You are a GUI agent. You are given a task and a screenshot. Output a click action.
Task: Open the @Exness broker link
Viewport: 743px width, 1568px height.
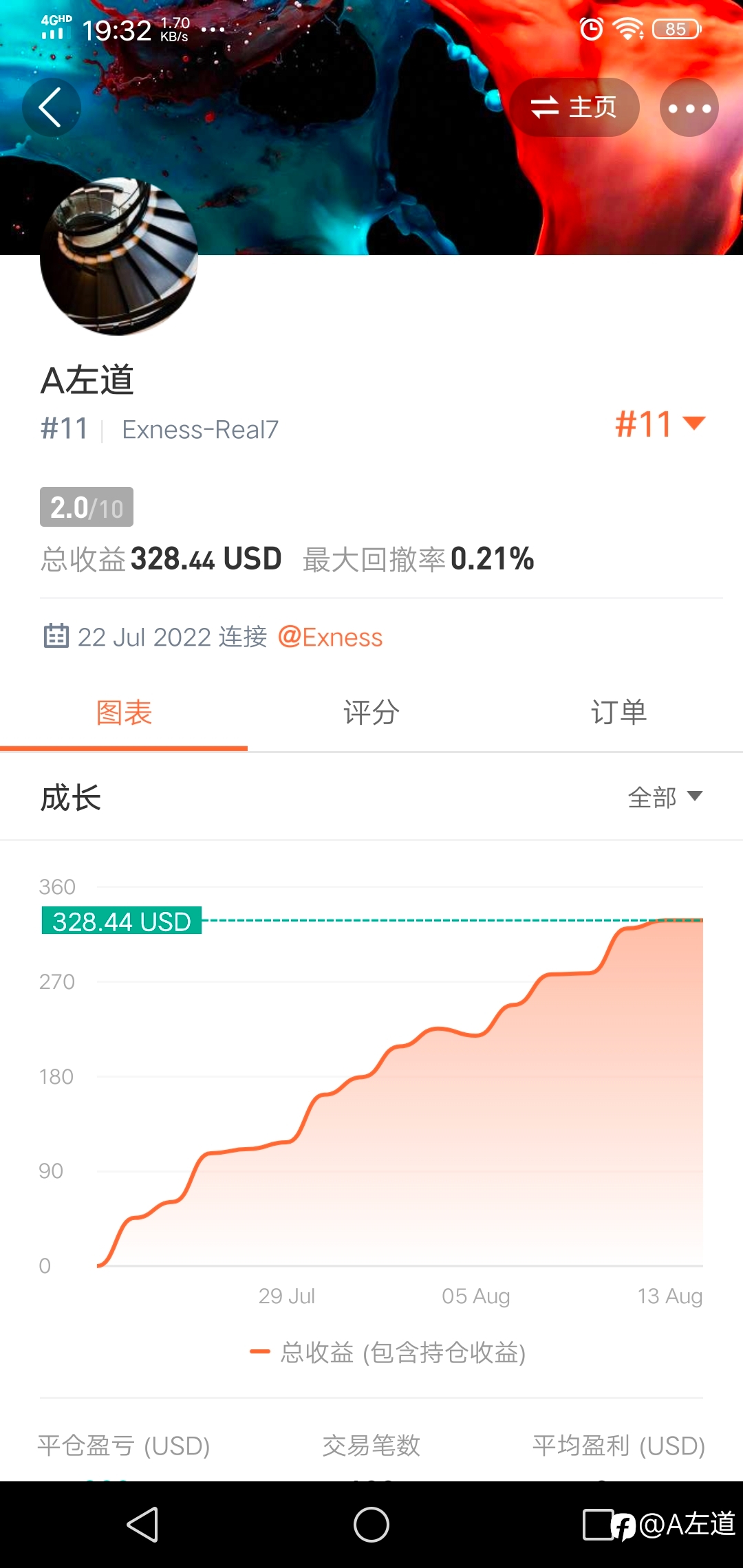(330, 637)
